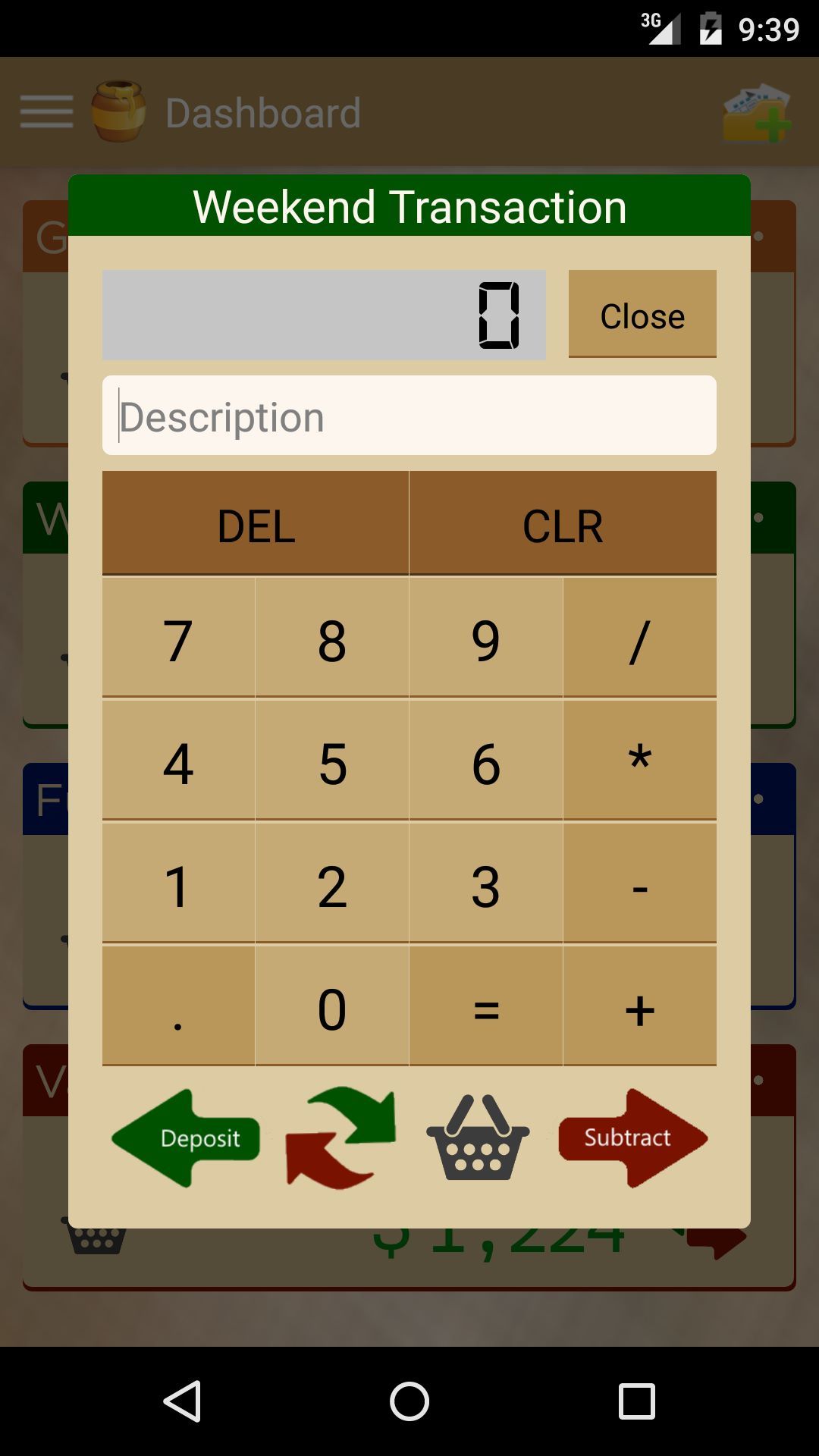The height and width of the screenshot is (1456, 819).
Task: Tap the green Deposit arrow
Action: [186, 1138]
